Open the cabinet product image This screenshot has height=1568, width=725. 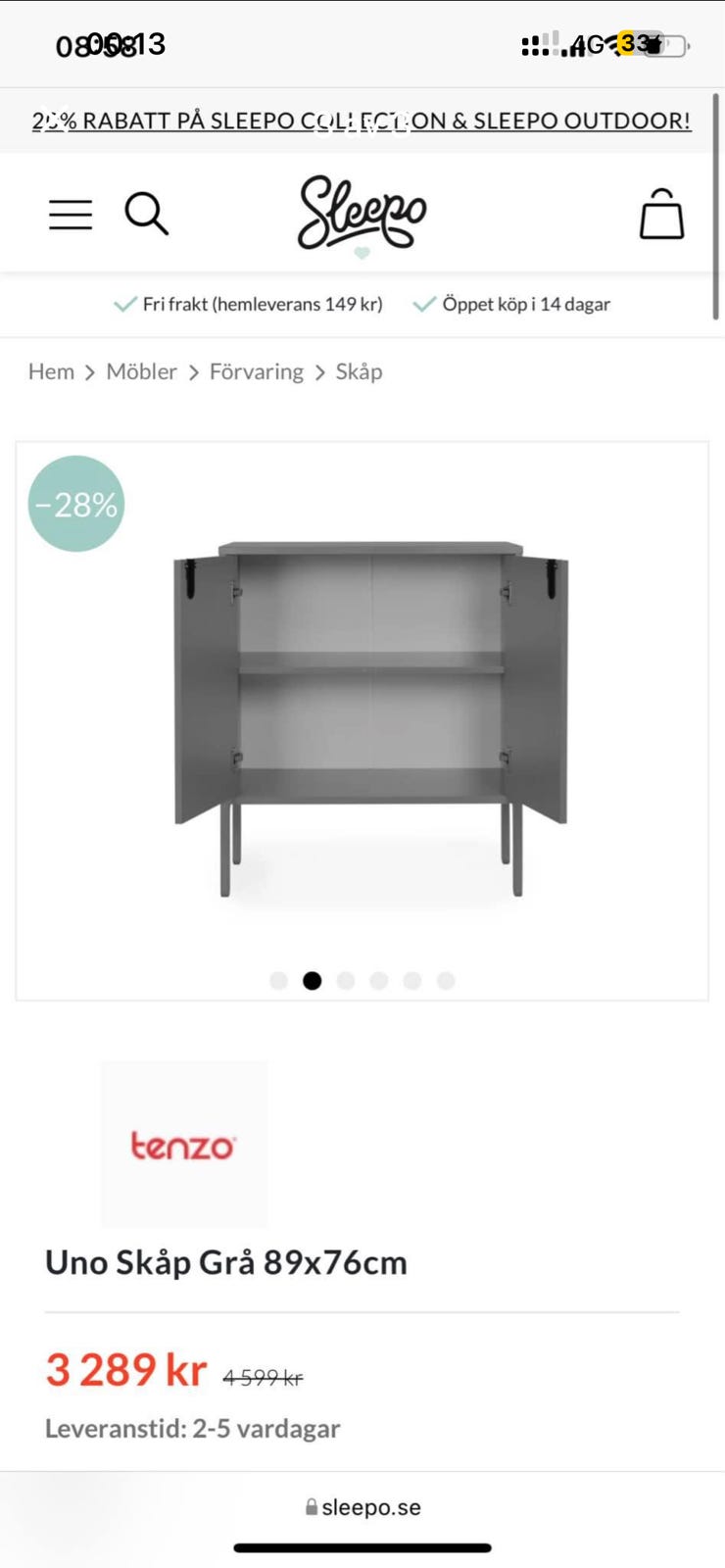(370, 718)
